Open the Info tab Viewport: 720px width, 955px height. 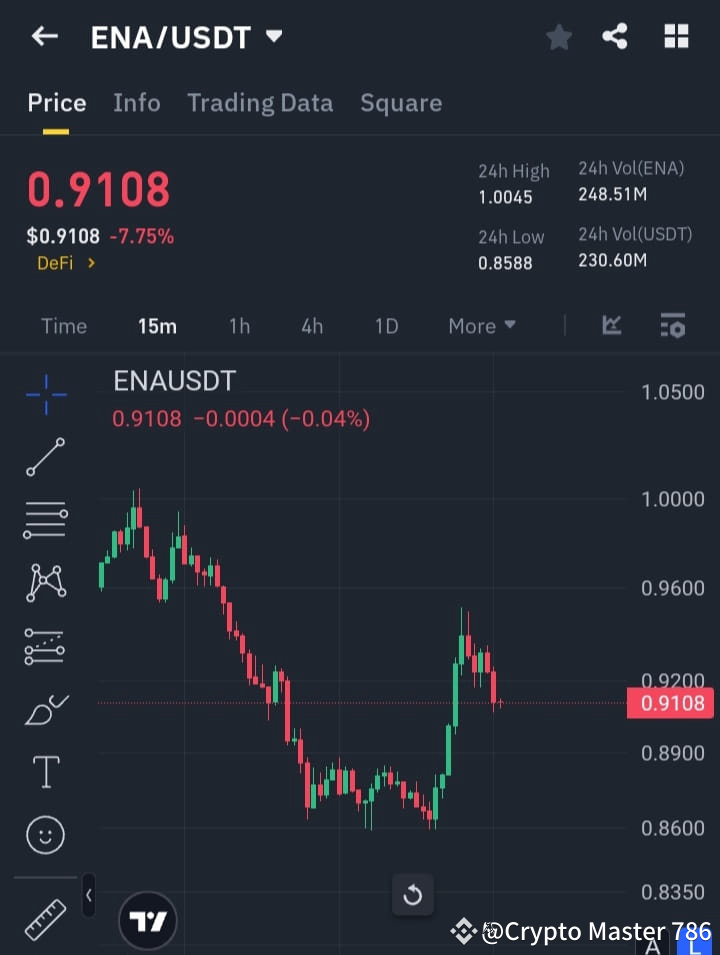[x=136, y=103]
